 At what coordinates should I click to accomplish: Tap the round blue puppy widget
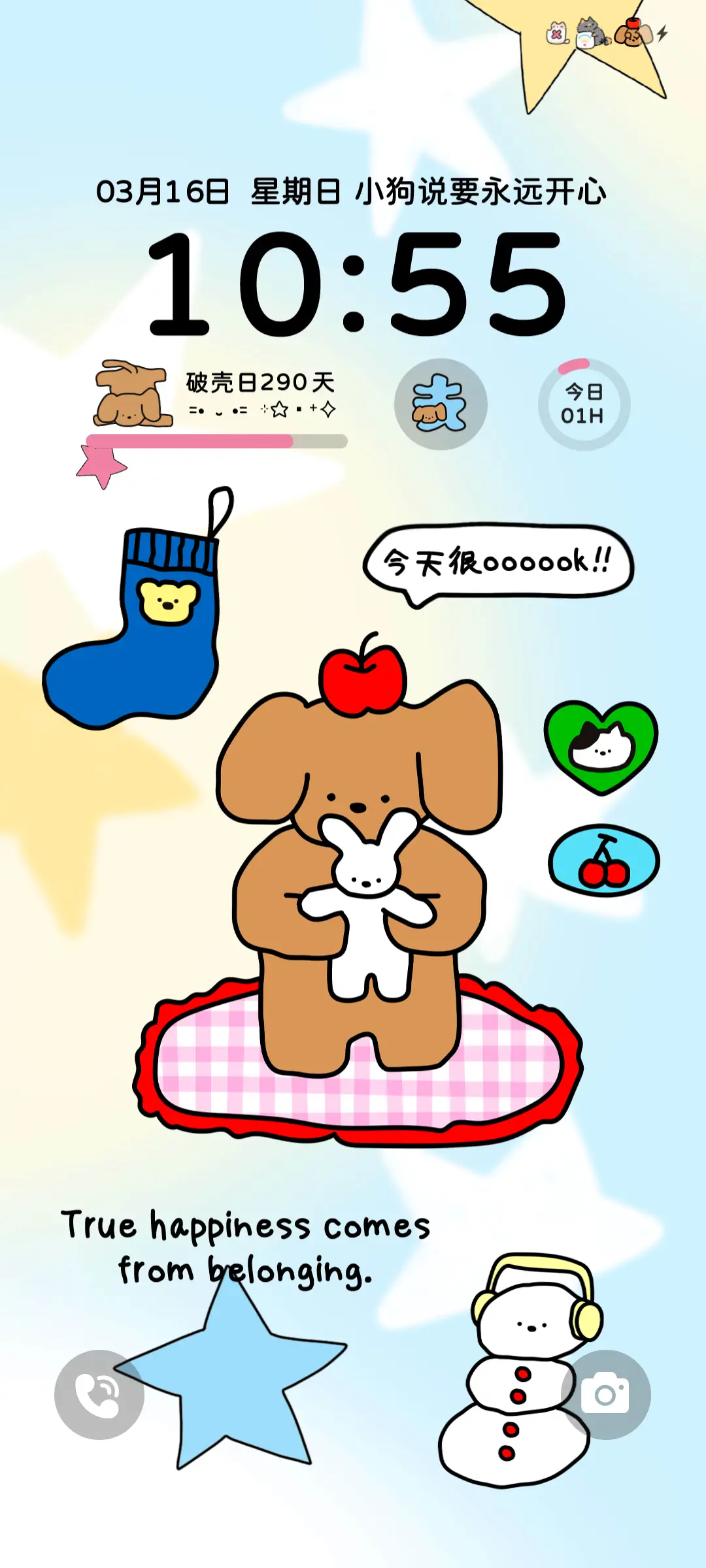tap(441, 404)
